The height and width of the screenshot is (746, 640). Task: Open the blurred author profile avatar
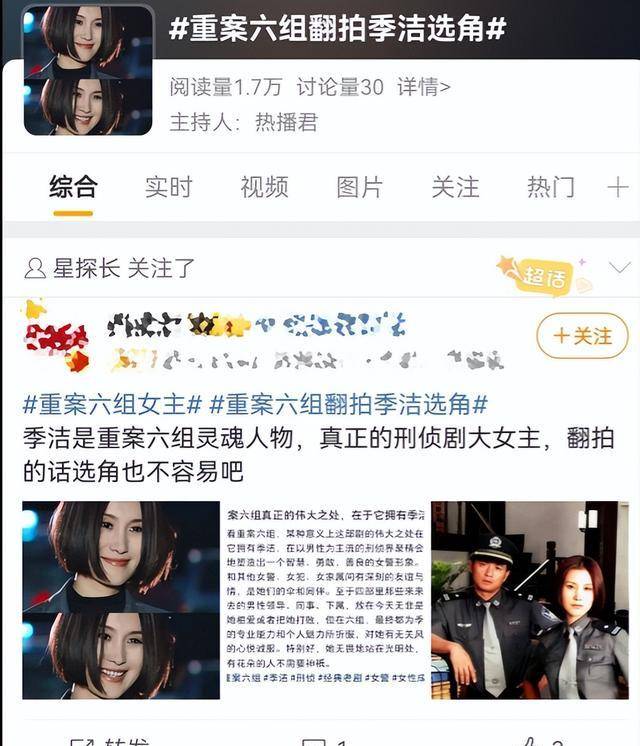pos(55,338)
